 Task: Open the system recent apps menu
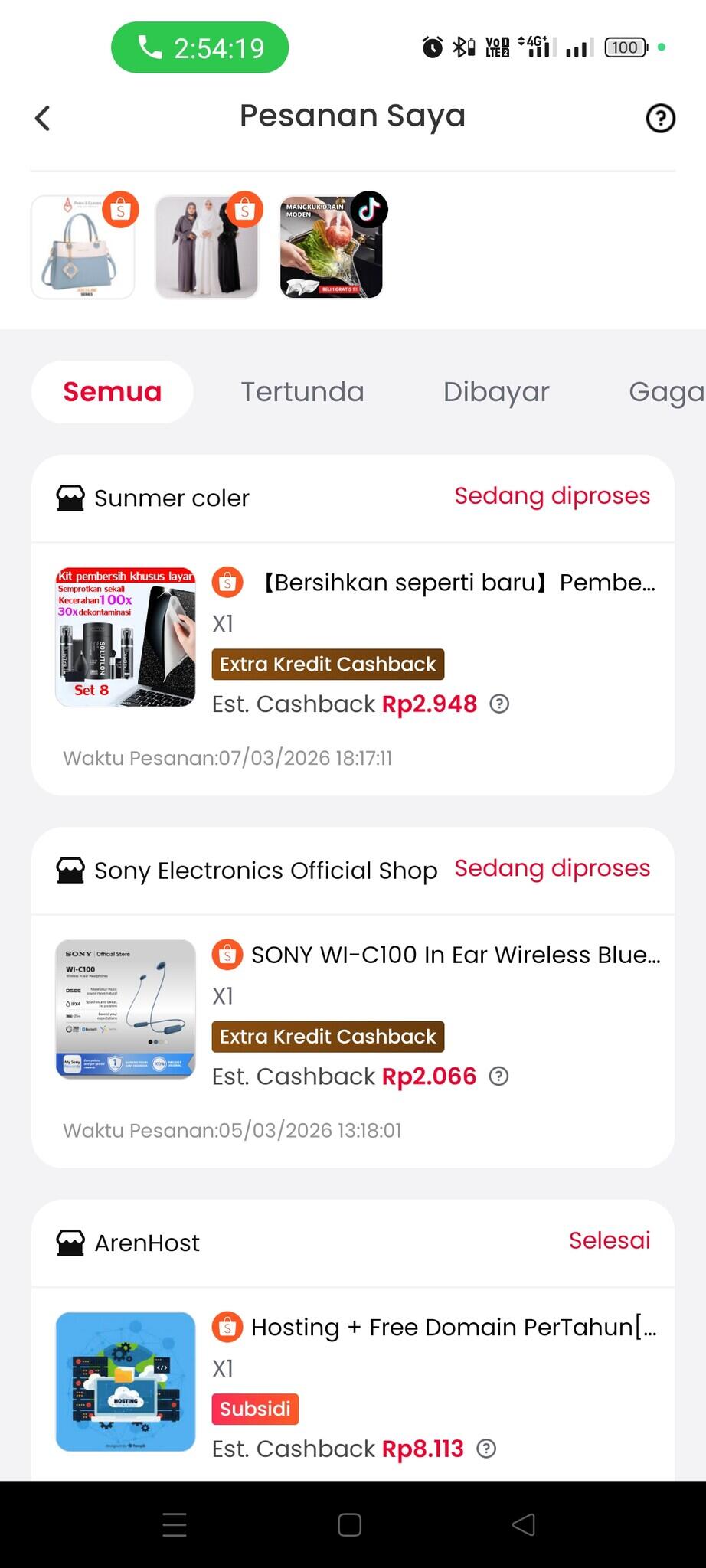click(x=175, y=1525)
